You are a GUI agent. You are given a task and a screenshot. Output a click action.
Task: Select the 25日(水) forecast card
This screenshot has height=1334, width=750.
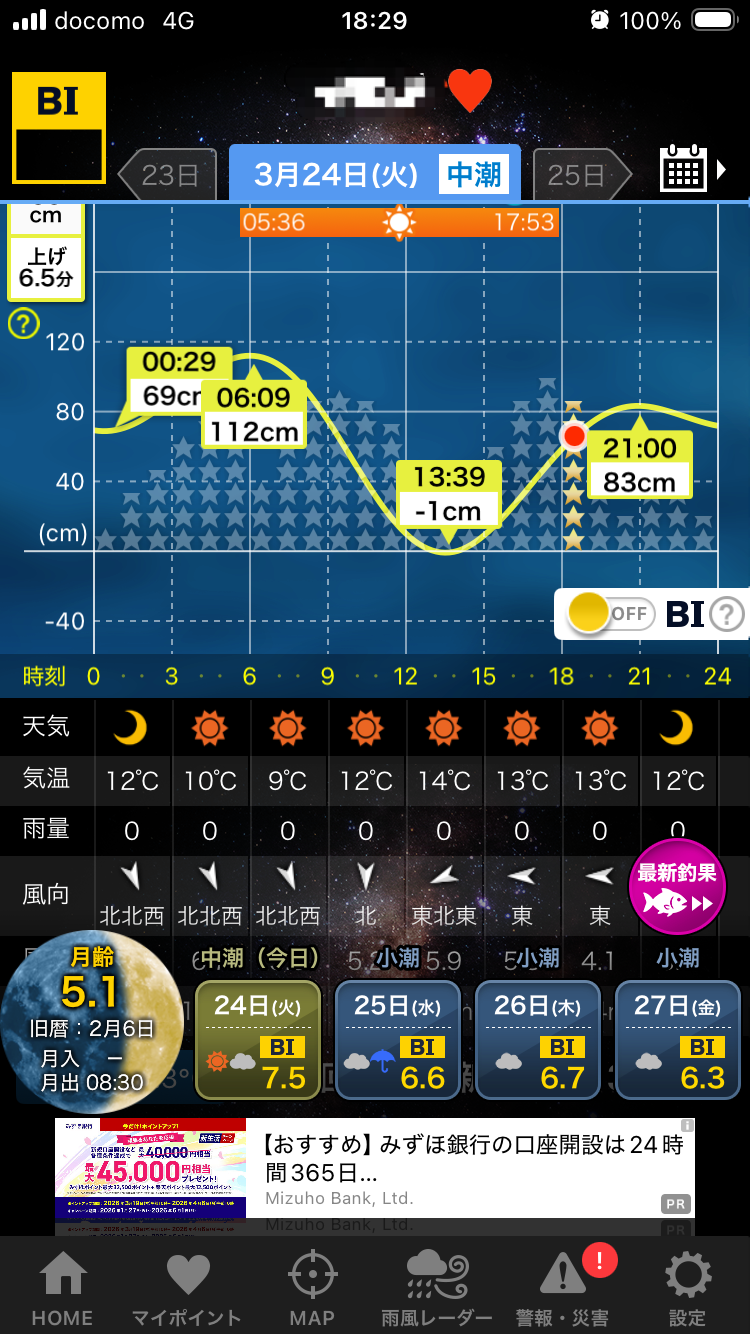click(397, 1040)
